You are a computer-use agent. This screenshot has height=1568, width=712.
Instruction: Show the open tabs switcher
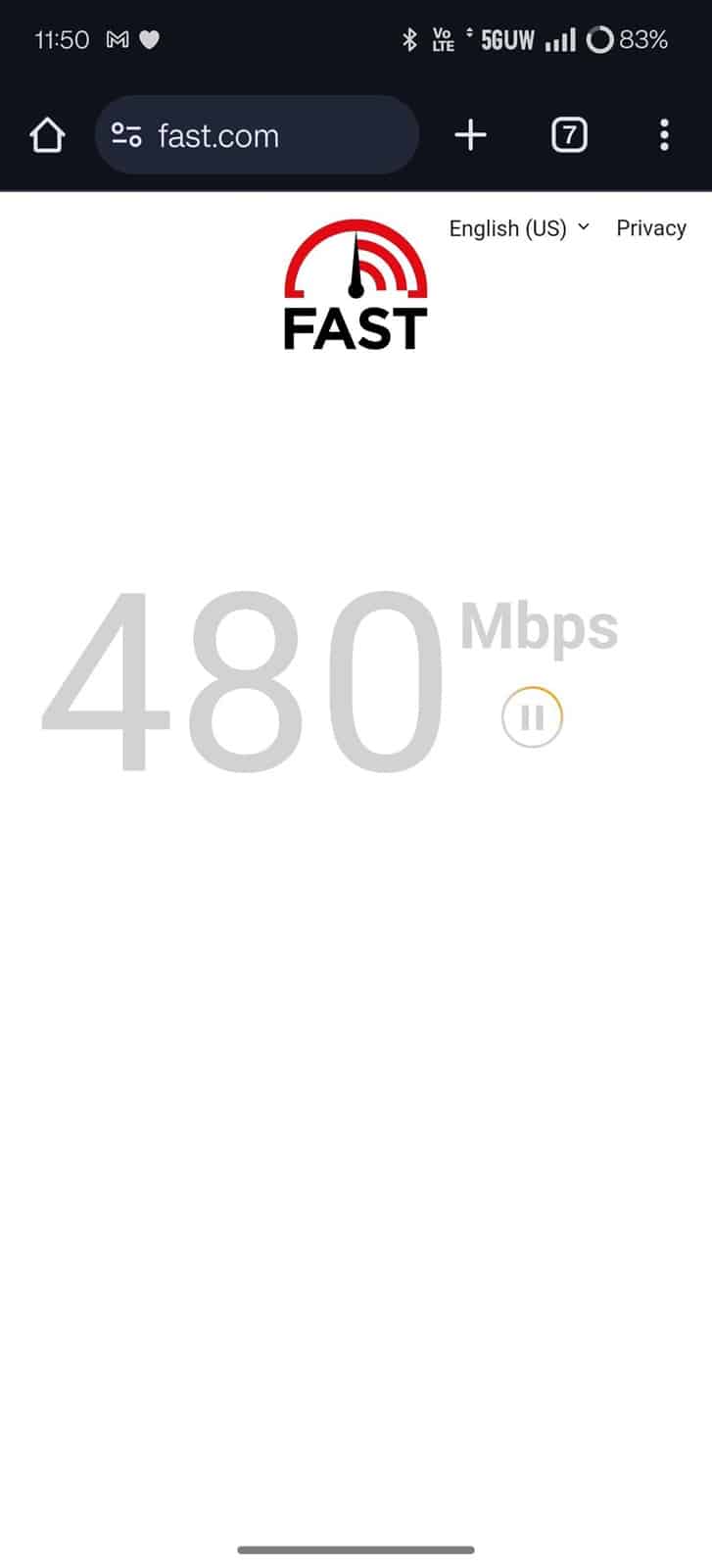[x=569, y=135]
